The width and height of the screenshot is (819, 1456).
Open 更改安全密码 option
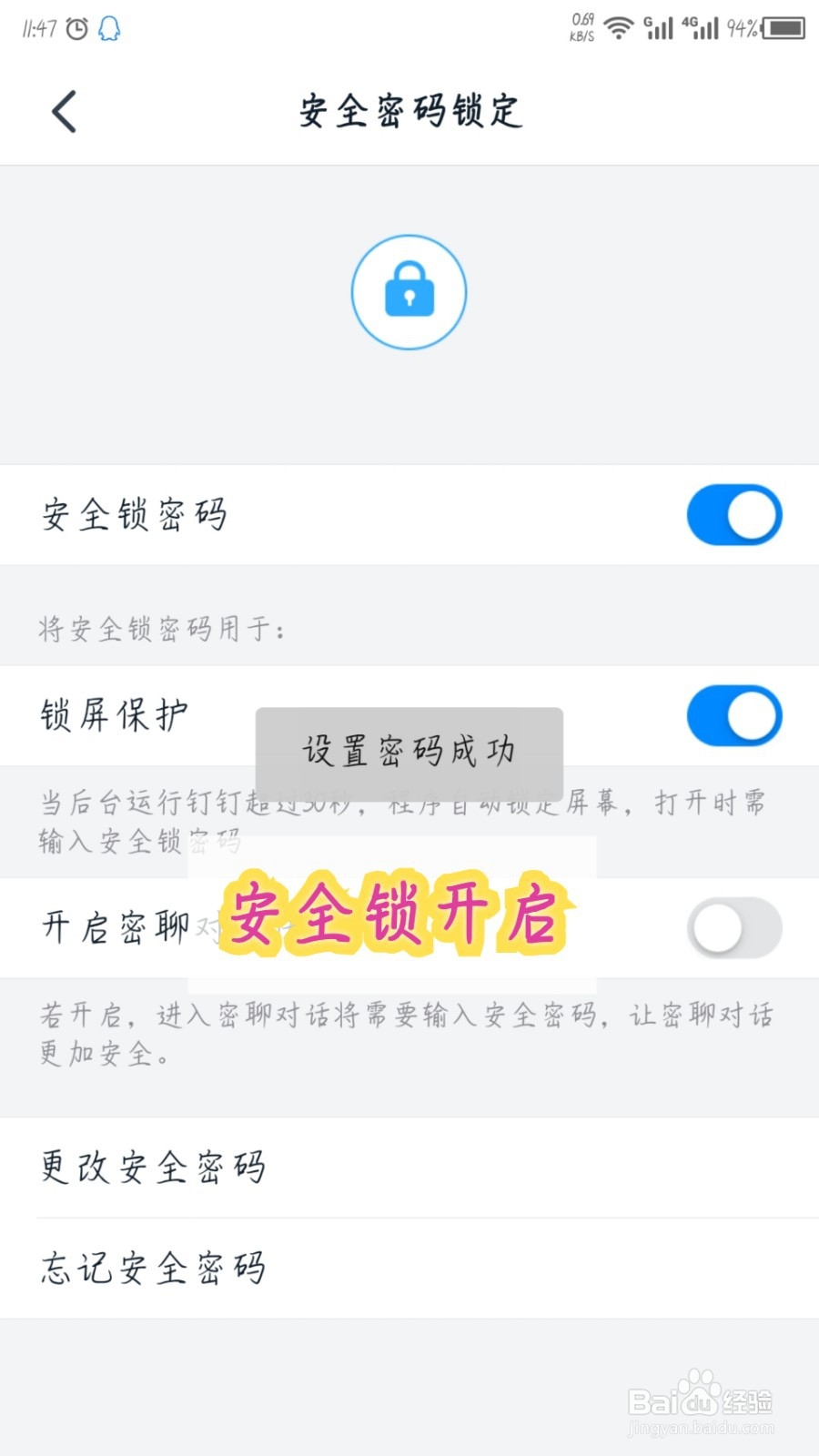tap(152, 1168)
